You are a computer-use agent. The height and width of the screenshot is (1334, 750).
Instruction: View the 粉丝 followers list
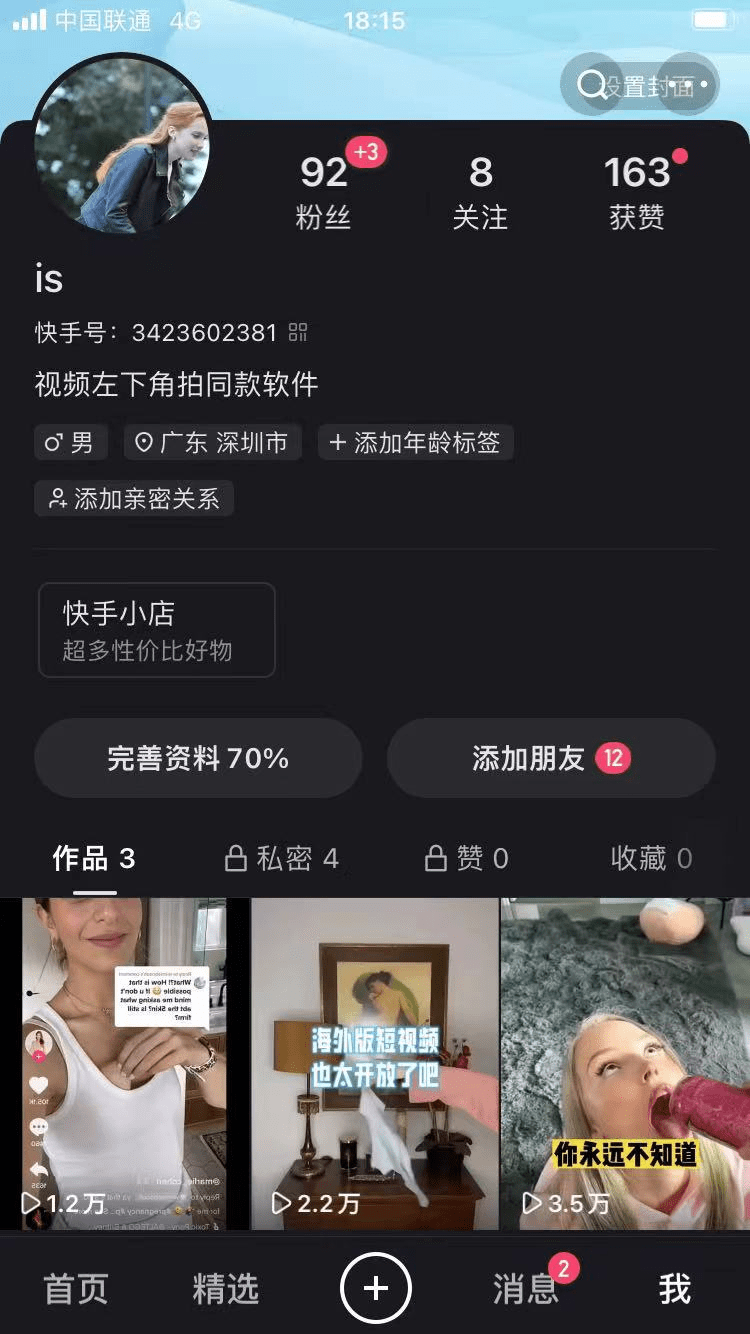[323, 192]
